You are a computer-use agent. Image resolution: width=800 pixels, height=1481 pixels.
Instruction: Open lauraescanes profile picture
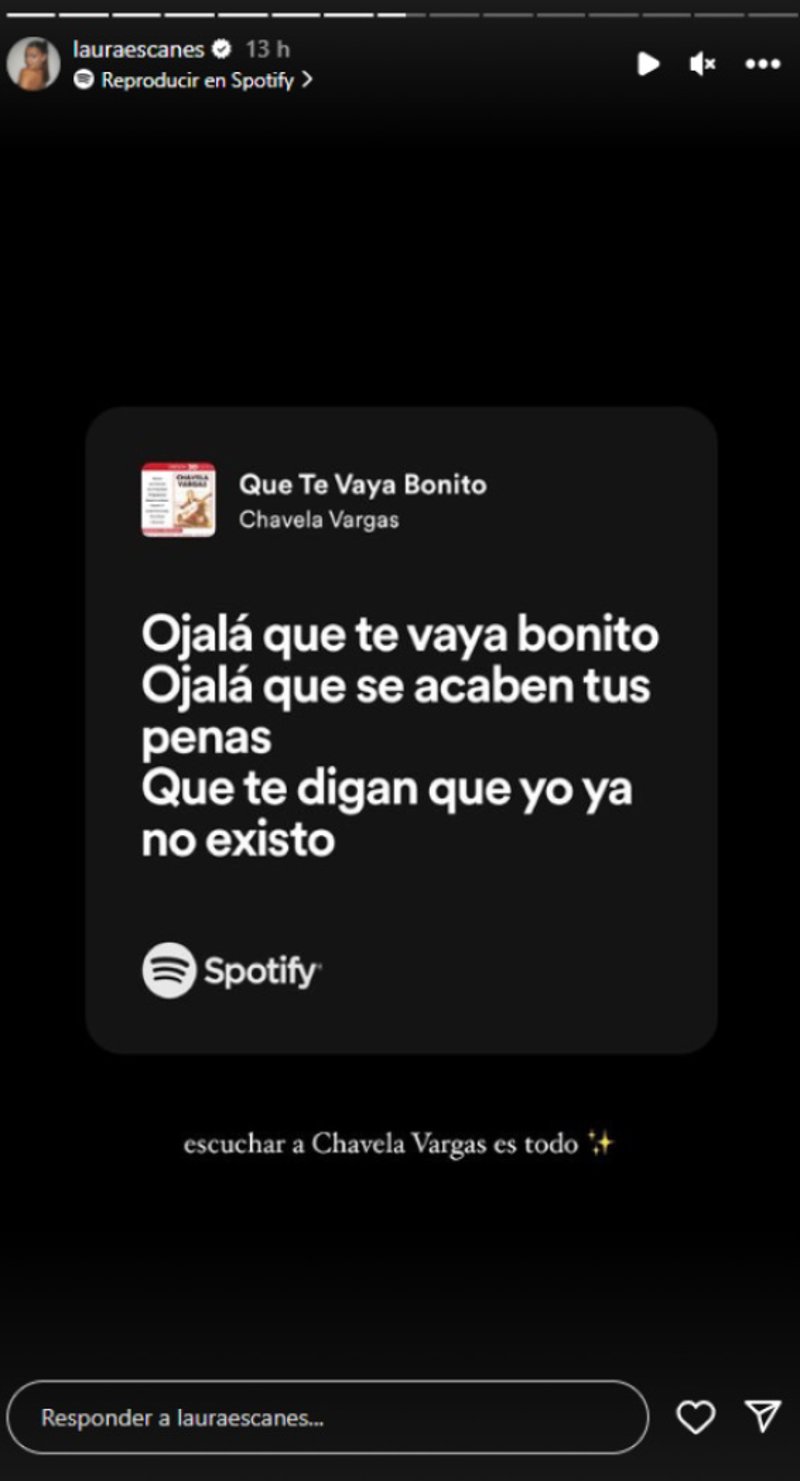[33, 64]
